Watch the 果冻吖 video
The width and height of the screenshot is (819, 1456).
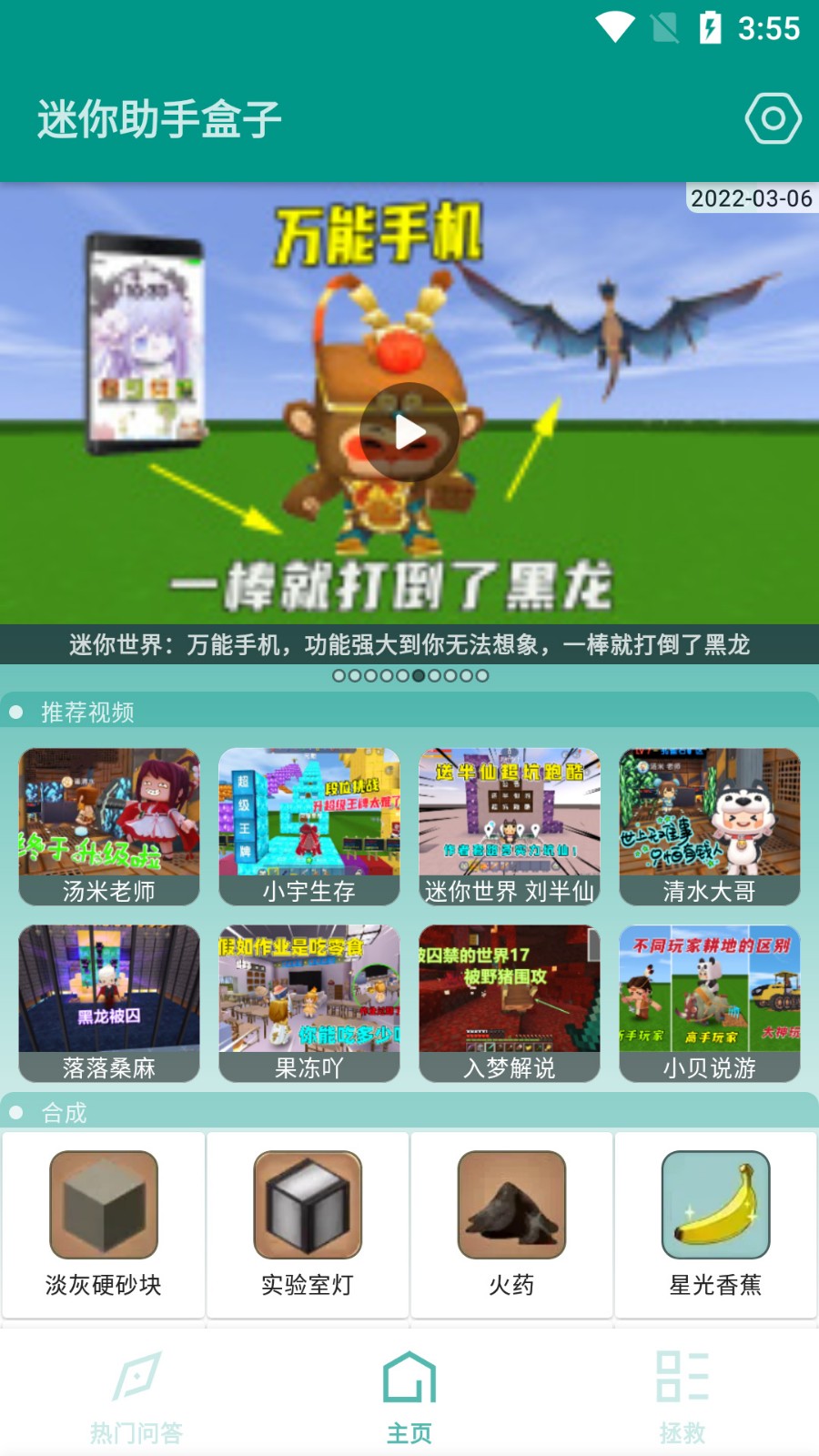(x=309, y=1003)
